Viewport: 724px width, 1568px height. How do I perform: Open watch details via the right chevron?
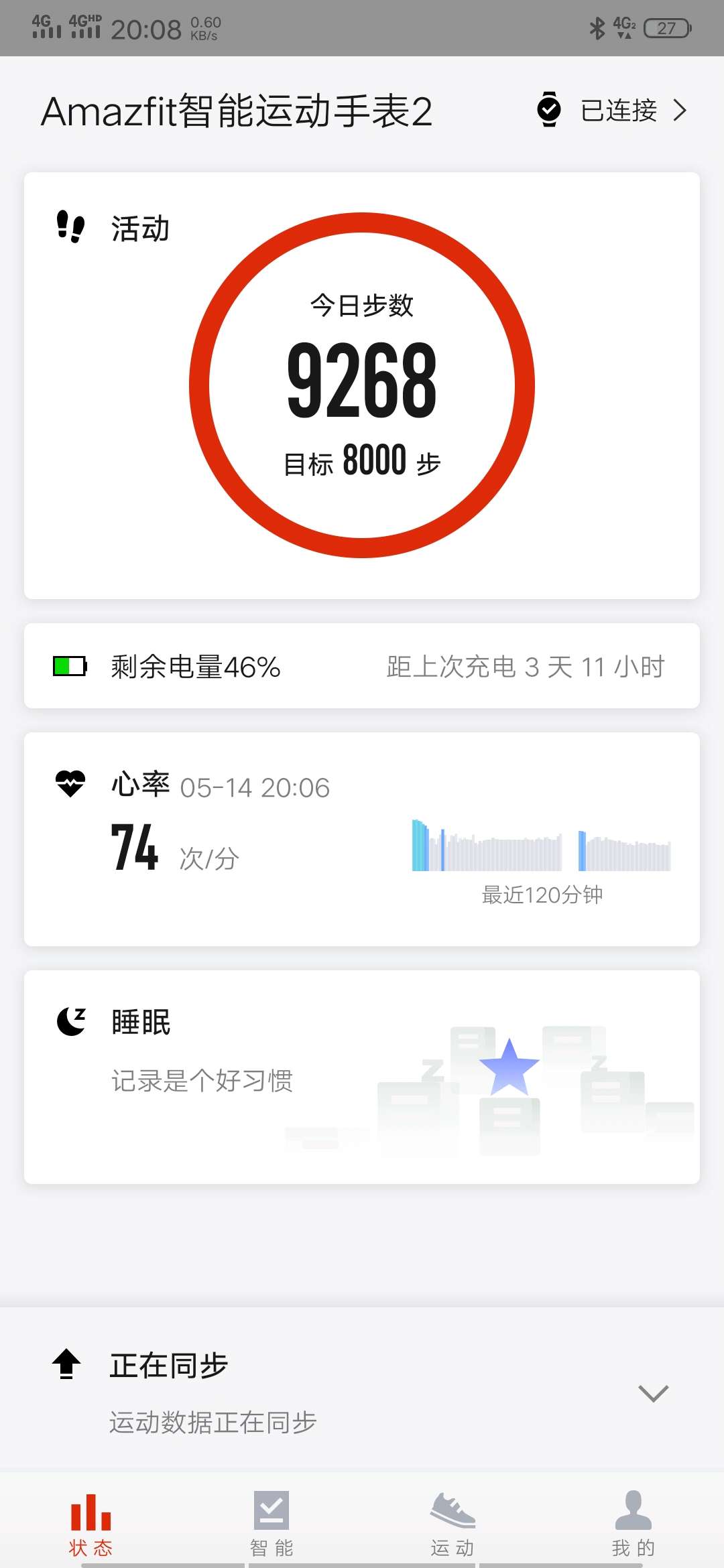[x=681, y=109]
